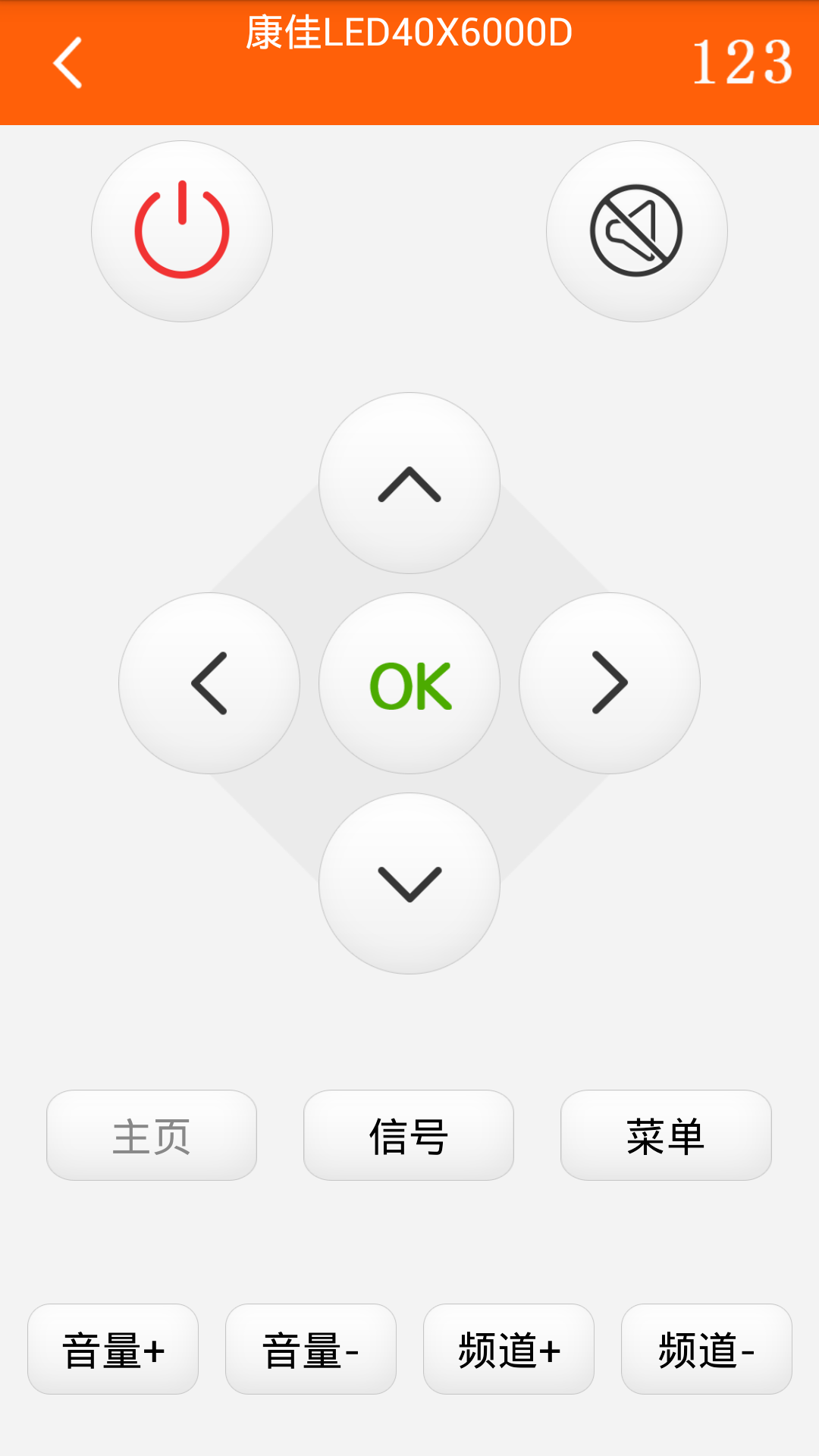819x1456 pixels.
Task: Tap the left arrow on the d-pad
Action: point(209,683)
